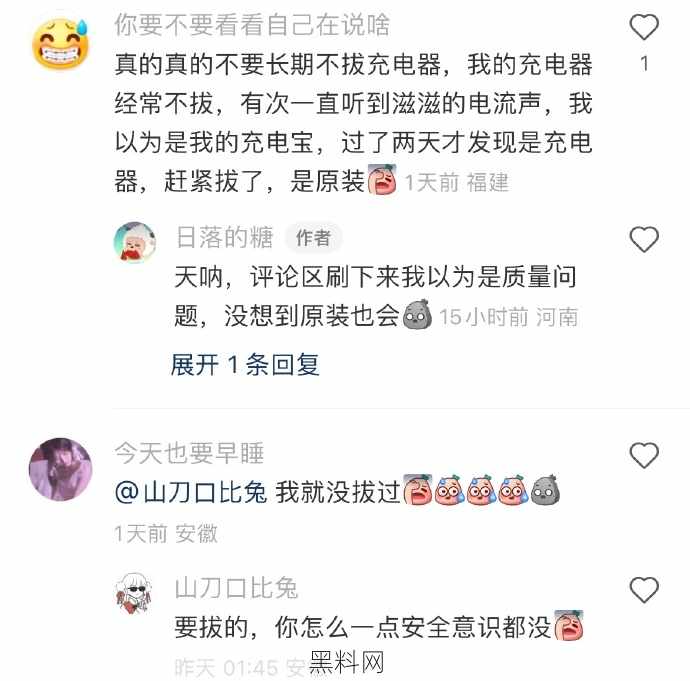The height and width of the screenshot is (681, 690).
Task: Like 山刀口比兔's reply about pulling the charger
Action: pos(645,590)
